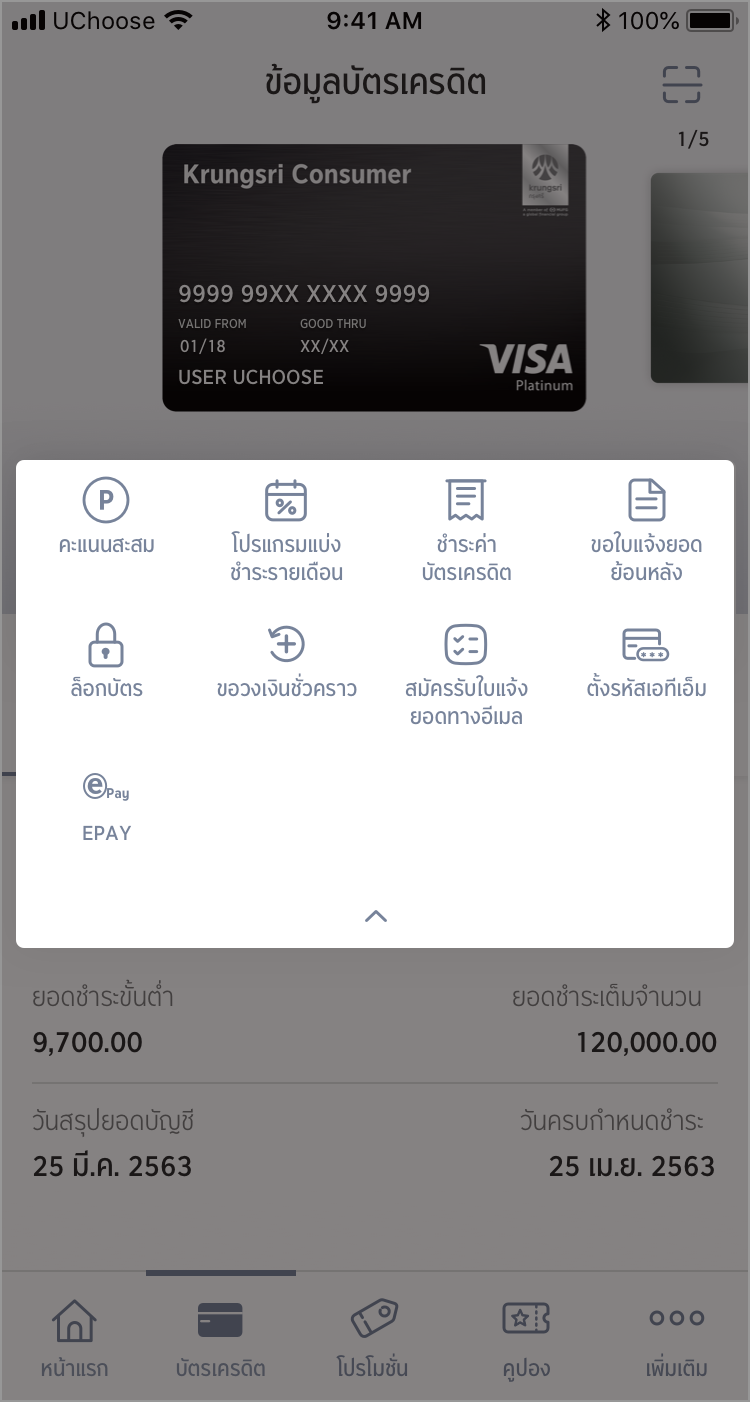
Task: Collapse the menu panel with the up chevron
Action: click(x=375, y=915)
